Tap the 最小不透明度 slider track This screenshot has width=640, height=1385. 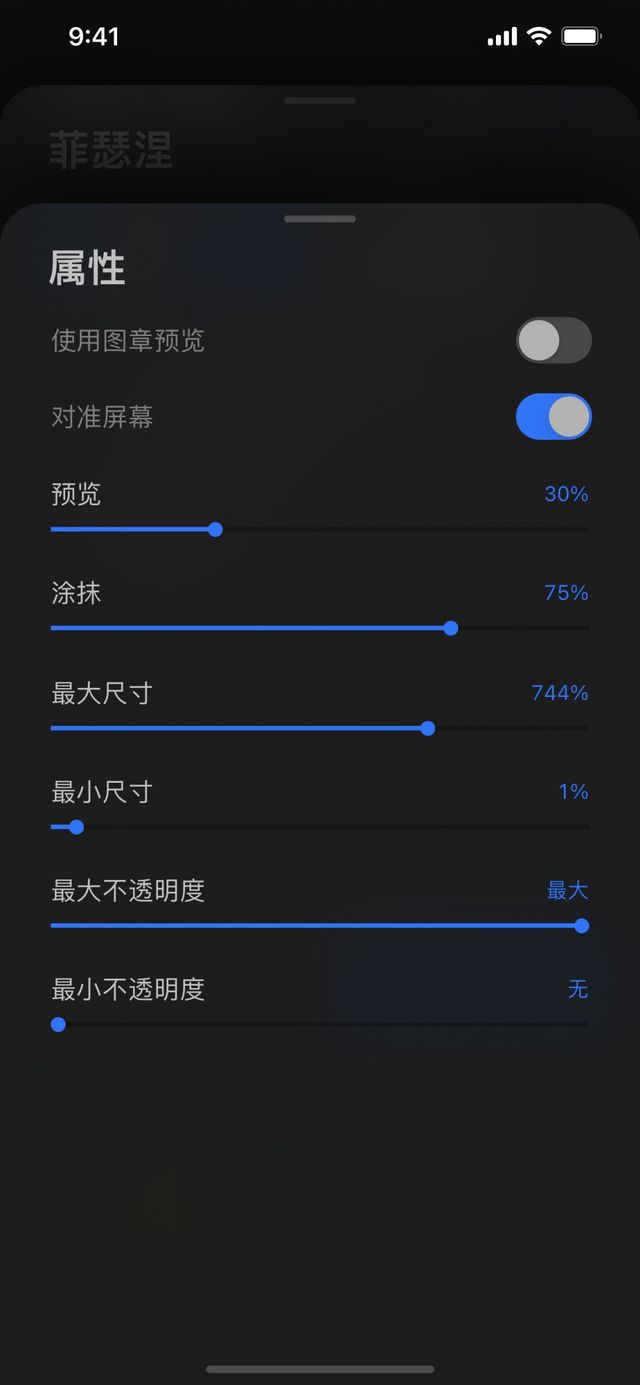click(320, 1024)
